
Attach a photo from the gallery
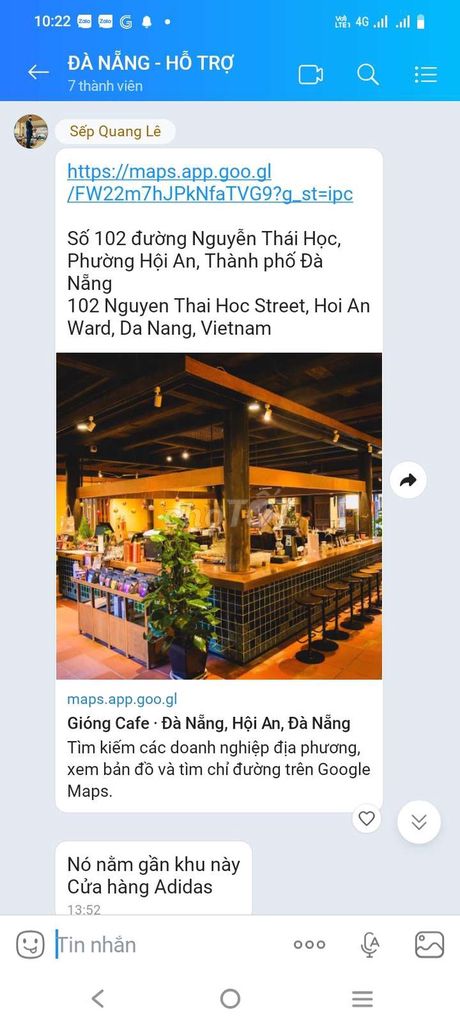coord(429,944)
